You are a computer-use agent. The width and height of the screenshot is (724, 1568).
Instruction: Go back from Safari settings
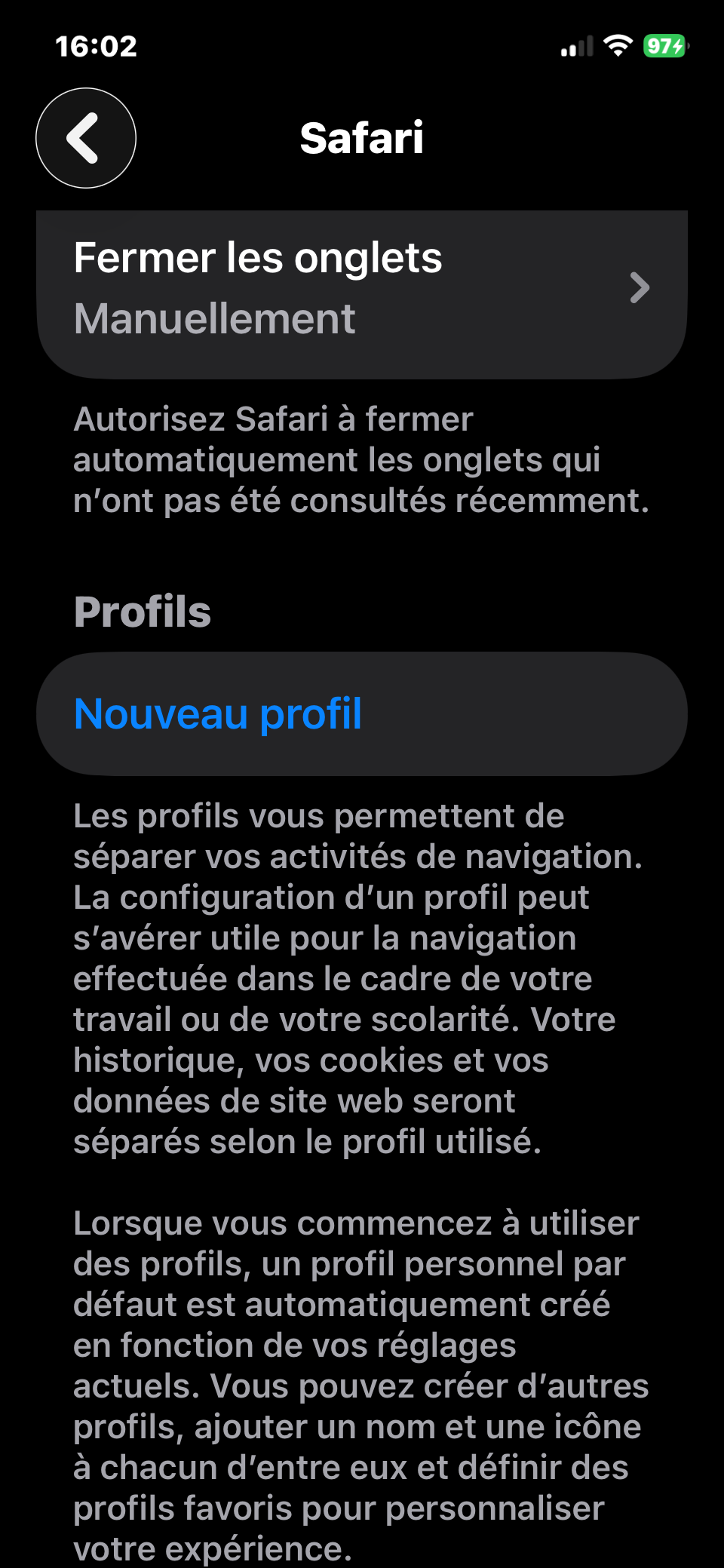pyautogui.click(x=86, y=138)
